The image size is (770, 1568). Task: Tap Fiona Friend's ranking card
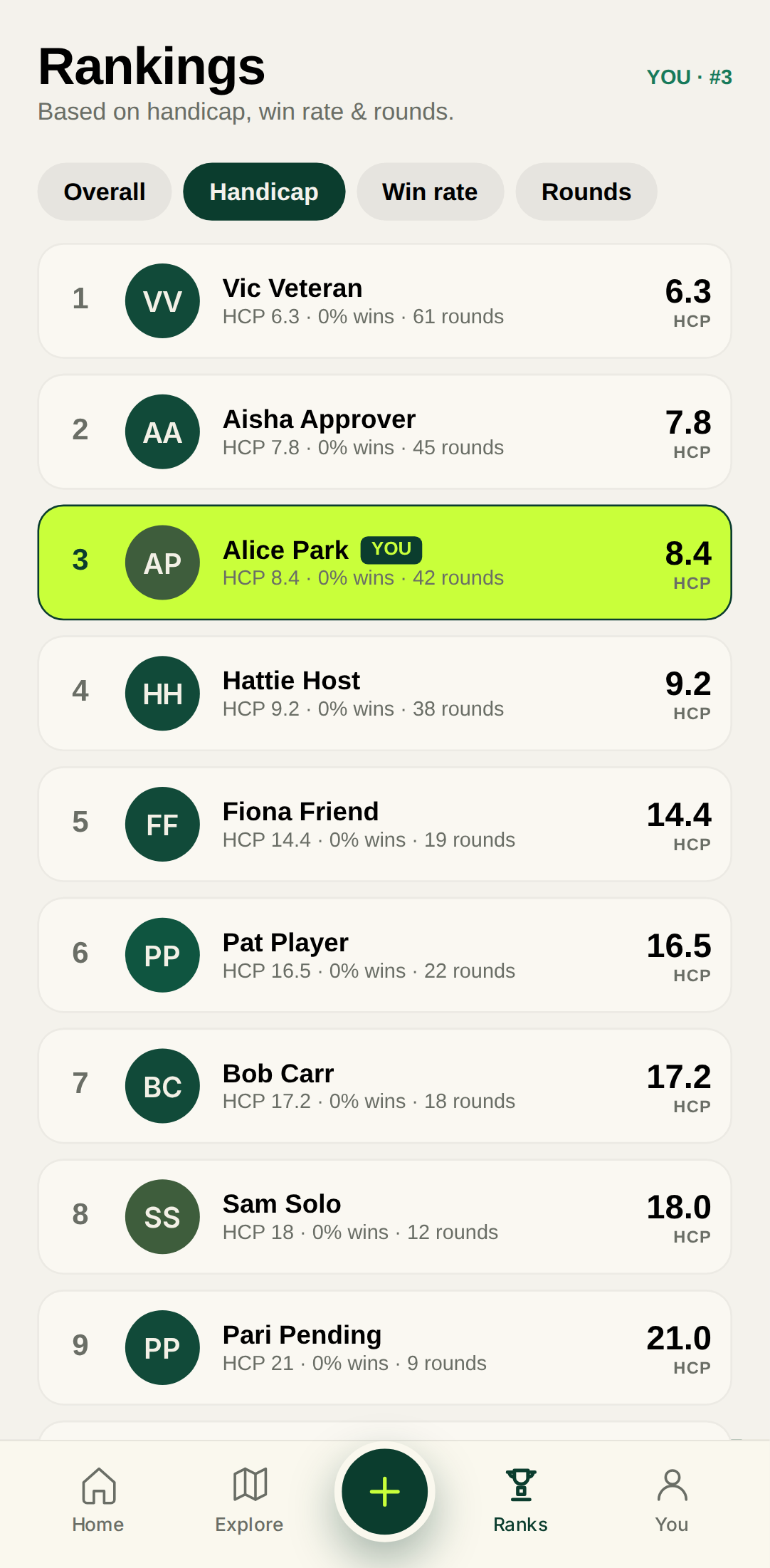384,825
